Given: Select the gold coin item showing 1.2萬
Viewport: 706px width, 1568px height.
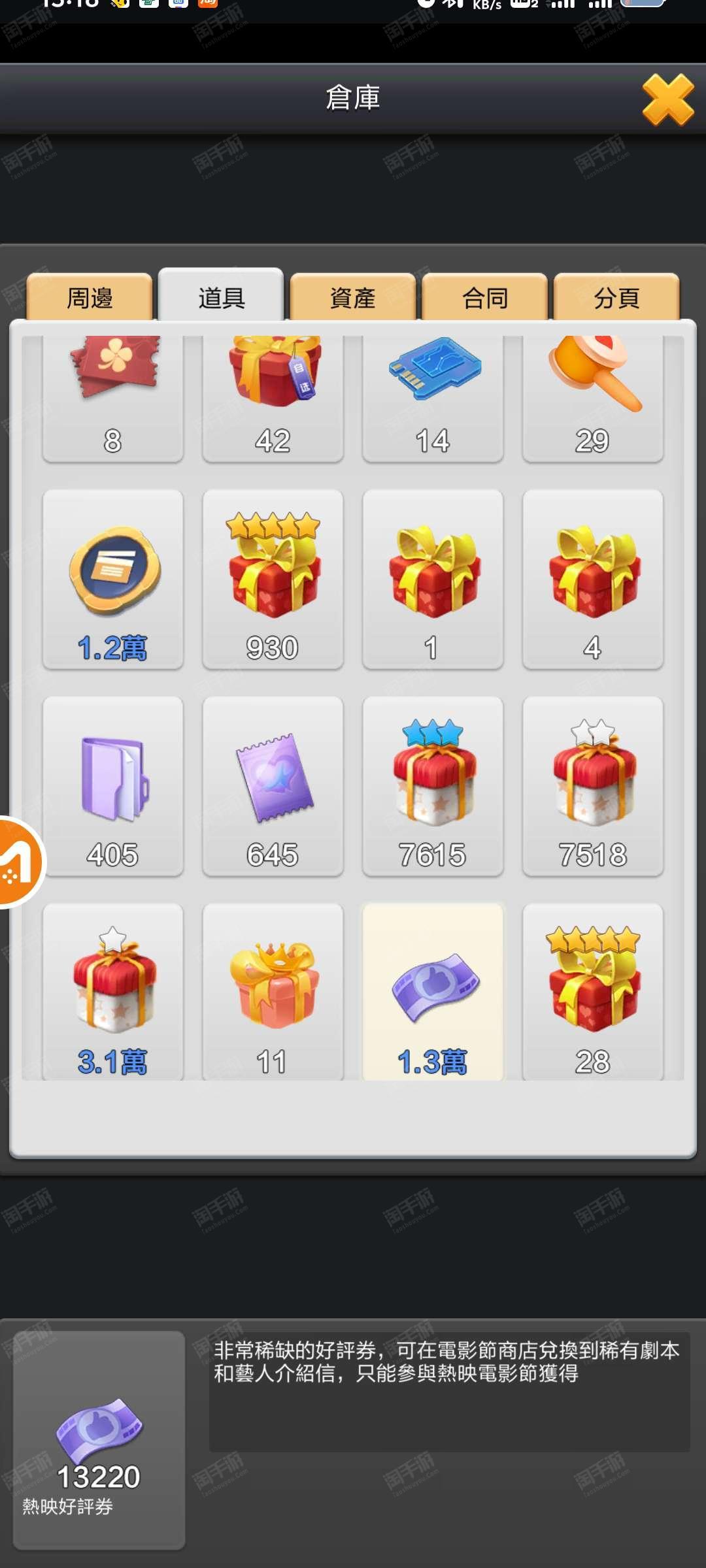Looking at the screenshot, I should 113,580.
